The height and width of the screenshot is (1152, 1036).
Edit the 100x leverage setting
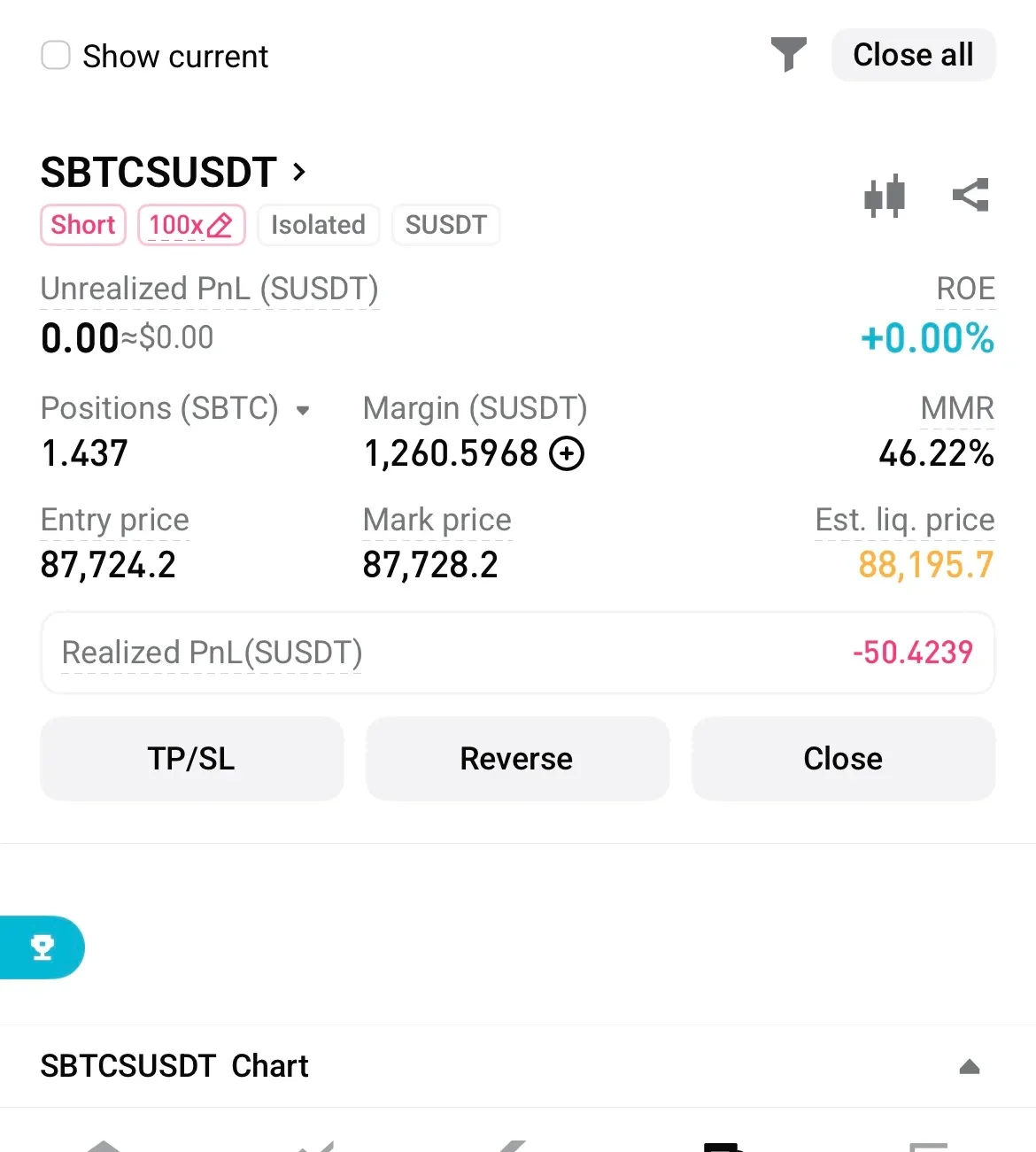click(191, 225)
